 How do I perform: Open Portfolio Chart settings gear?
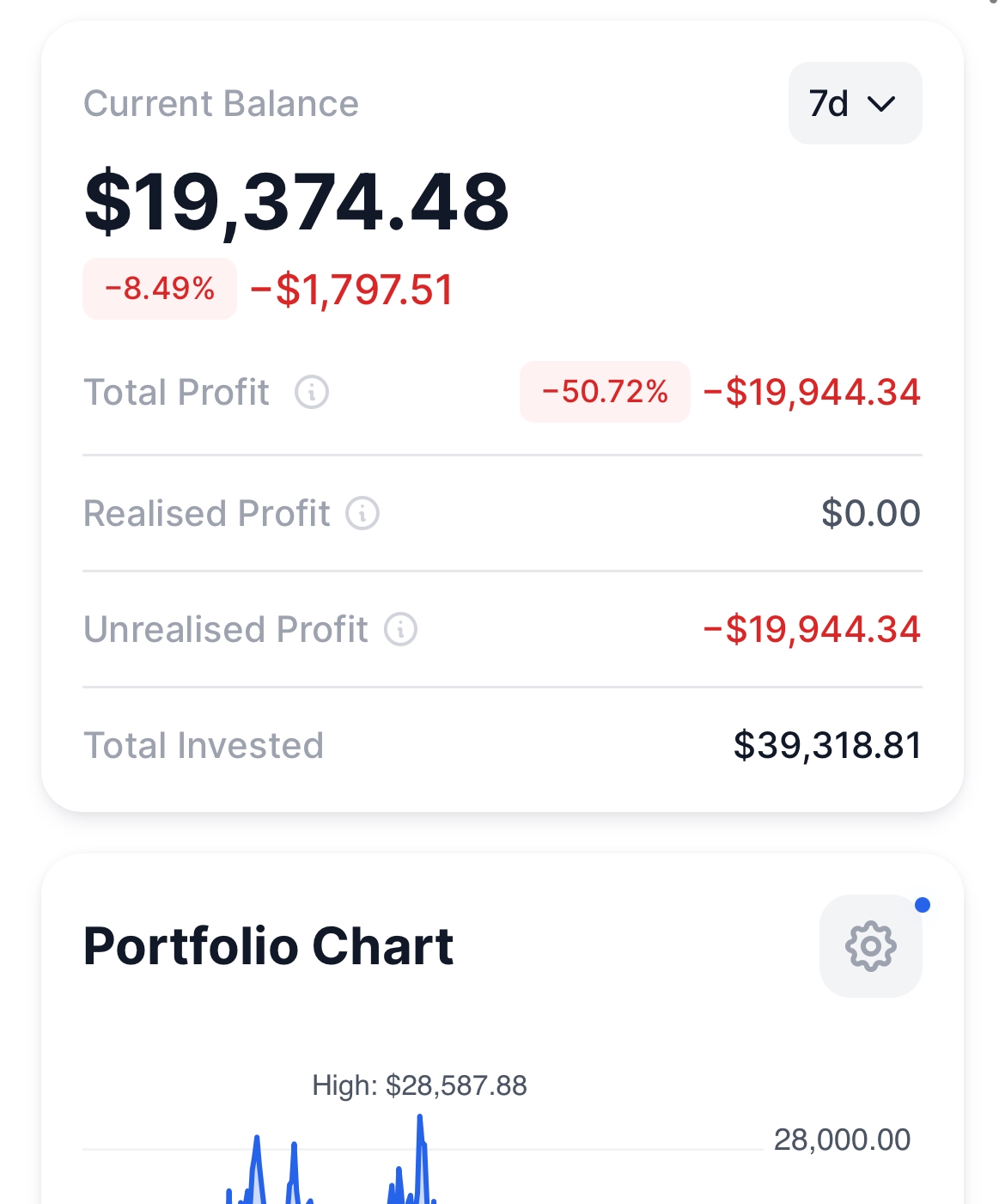coord(870,946)
